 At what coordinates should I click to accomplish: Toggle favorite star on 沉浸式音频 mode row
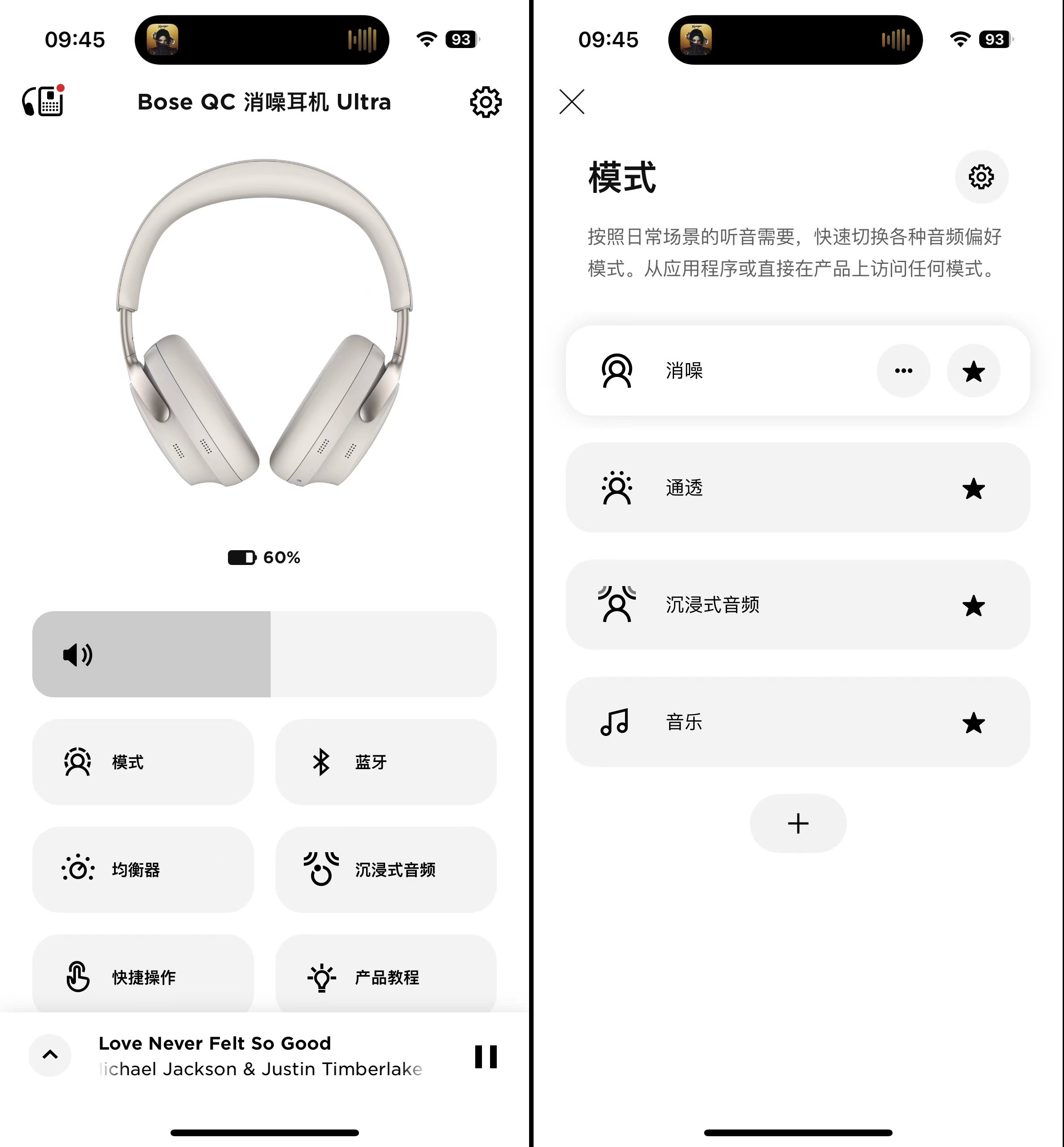973,605
